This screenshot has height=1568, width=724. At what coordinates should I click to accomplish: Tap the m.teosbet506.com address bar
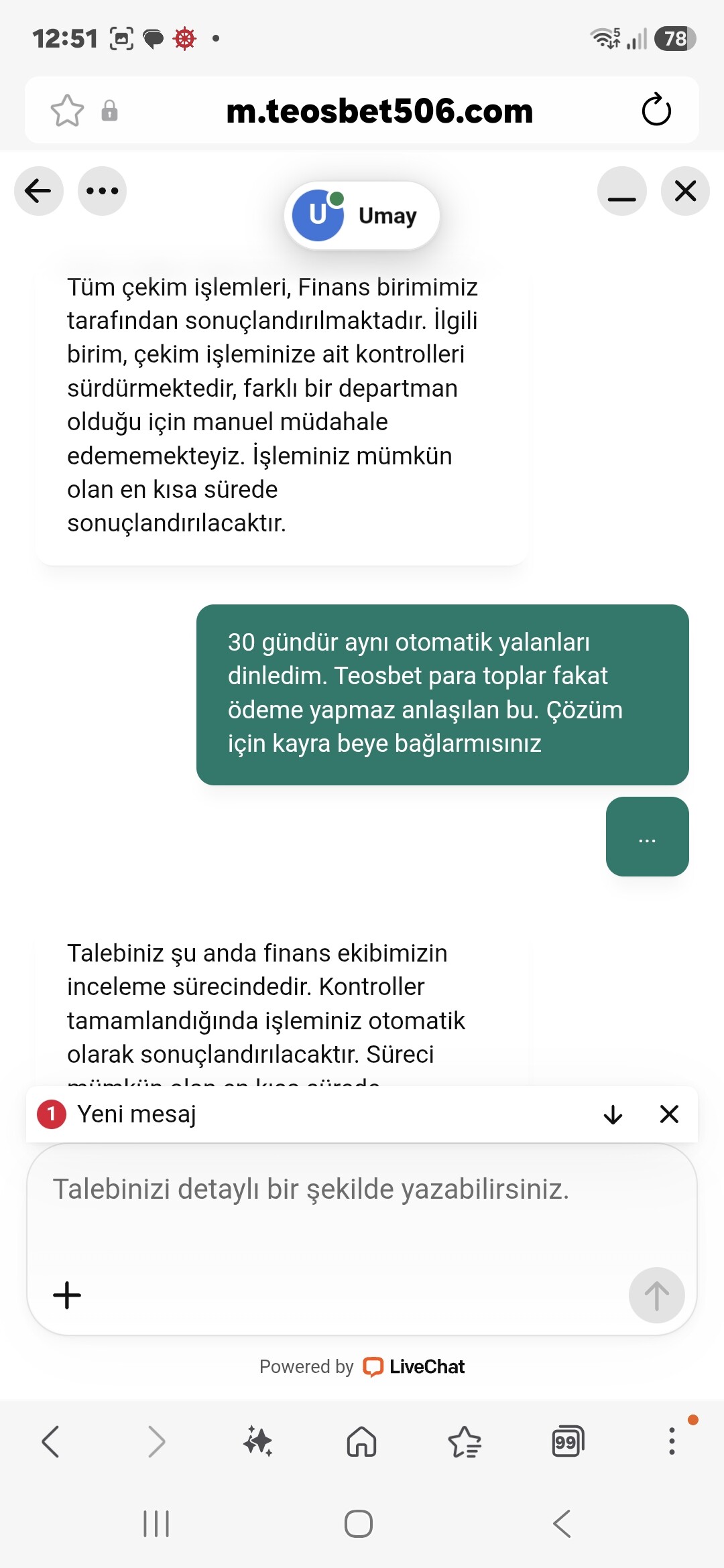379,111
